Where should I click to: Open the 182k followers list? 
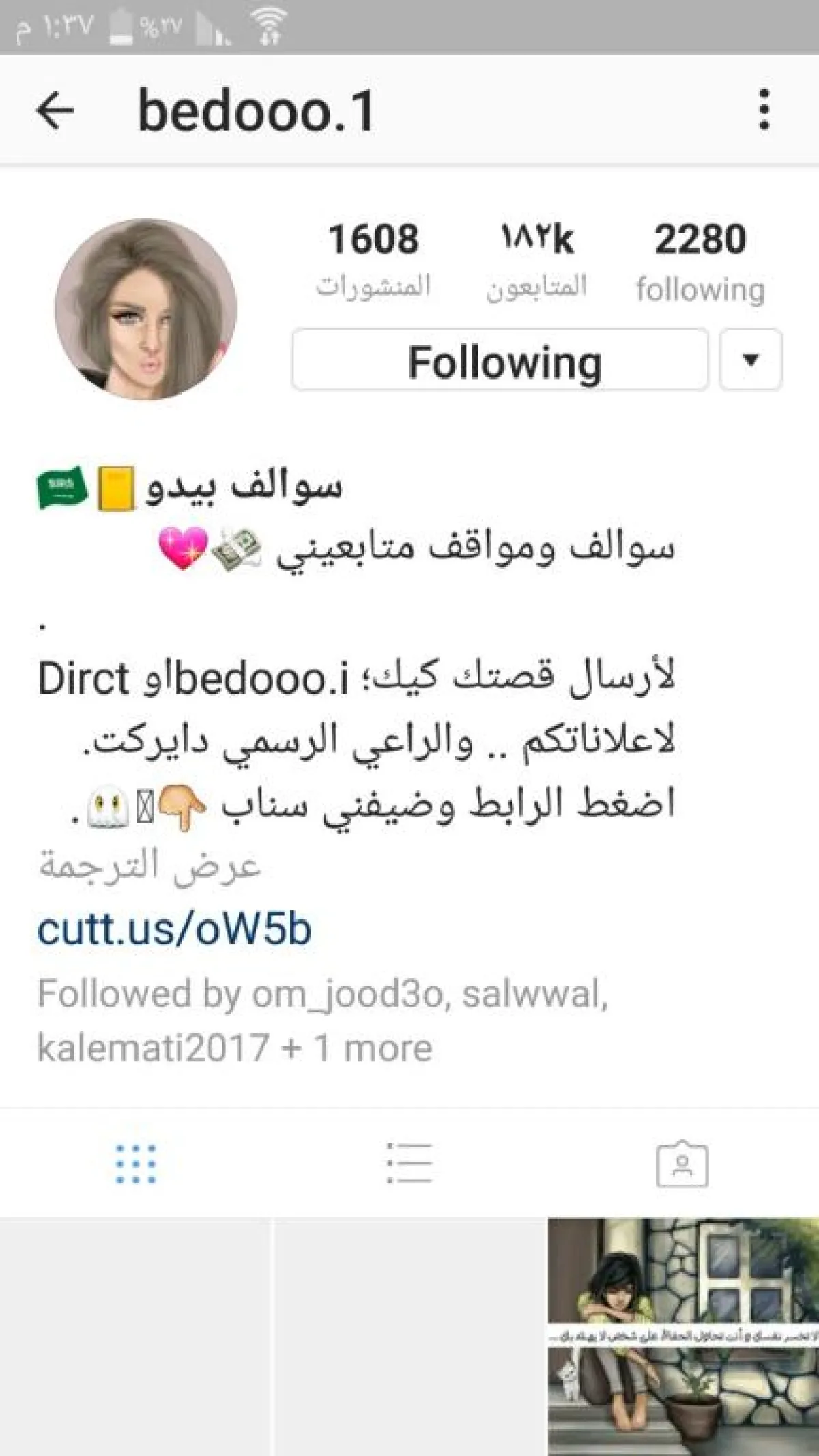(536, 258)
